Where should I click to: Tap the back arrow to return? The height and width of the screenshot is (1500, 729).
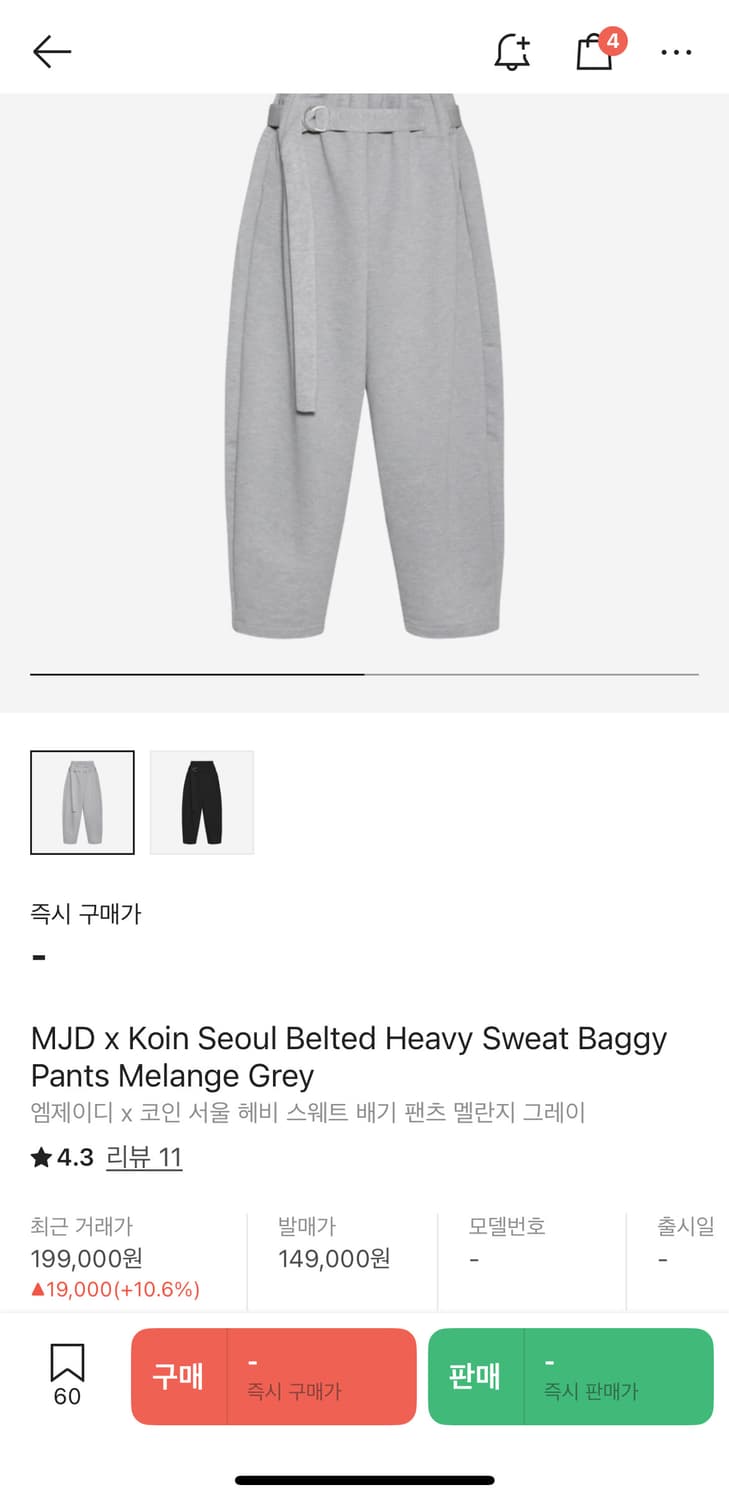[50, 50]
